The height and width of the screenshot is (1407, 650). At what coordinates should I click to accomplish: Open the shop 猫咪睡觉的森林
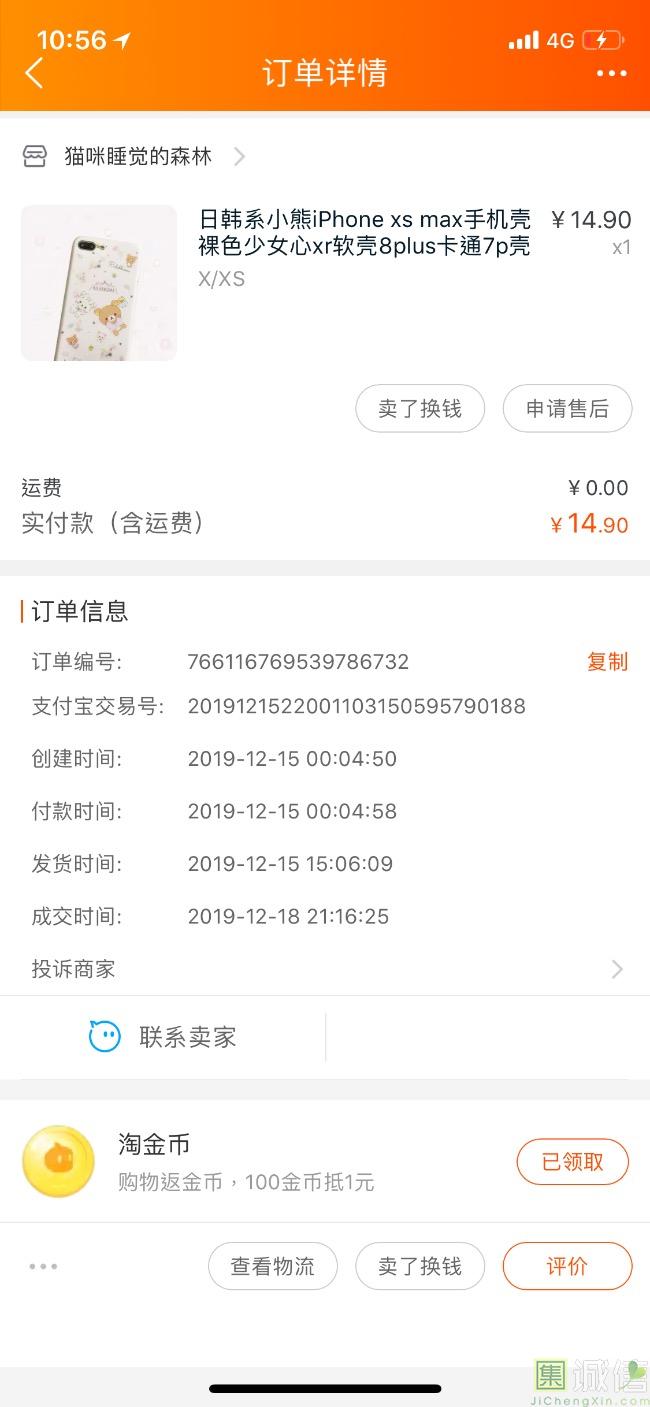pyautogui.click(x=137, y=157)
